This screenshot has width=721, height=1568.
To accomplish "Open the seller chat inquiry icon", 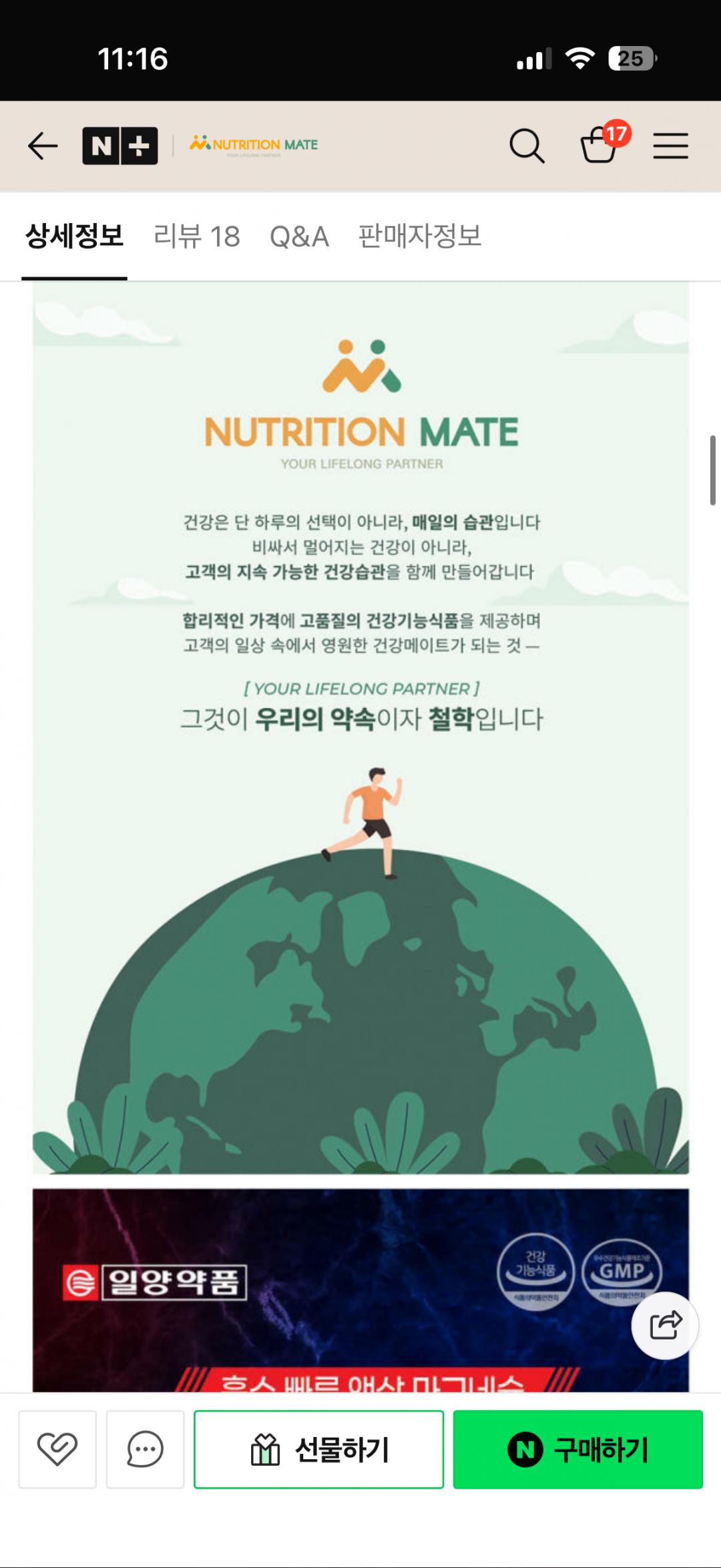I will [145, 1449].
